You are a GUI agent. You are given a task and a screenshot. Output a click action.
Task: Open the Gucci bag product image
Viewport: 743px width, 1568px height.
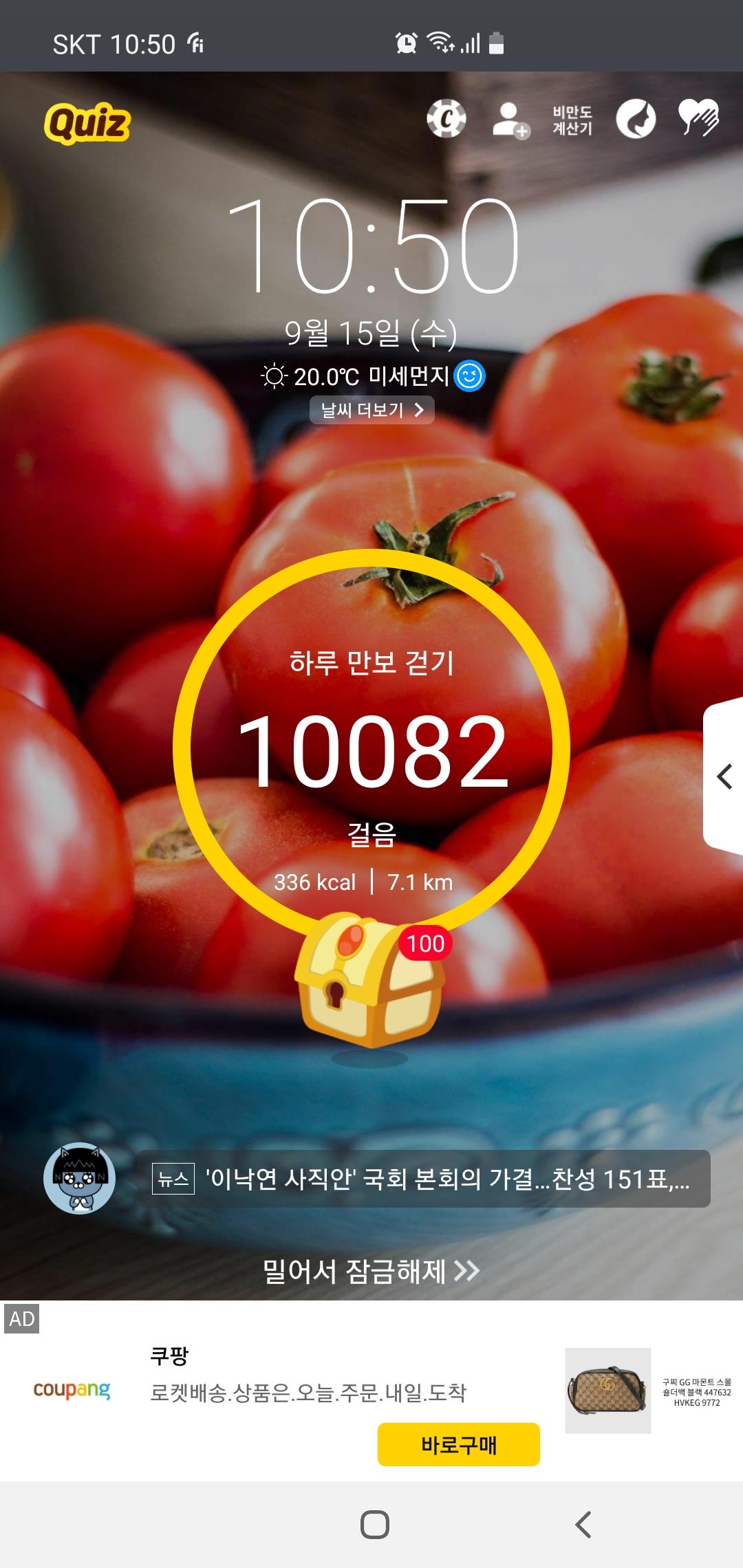(x=607, y=1391)
